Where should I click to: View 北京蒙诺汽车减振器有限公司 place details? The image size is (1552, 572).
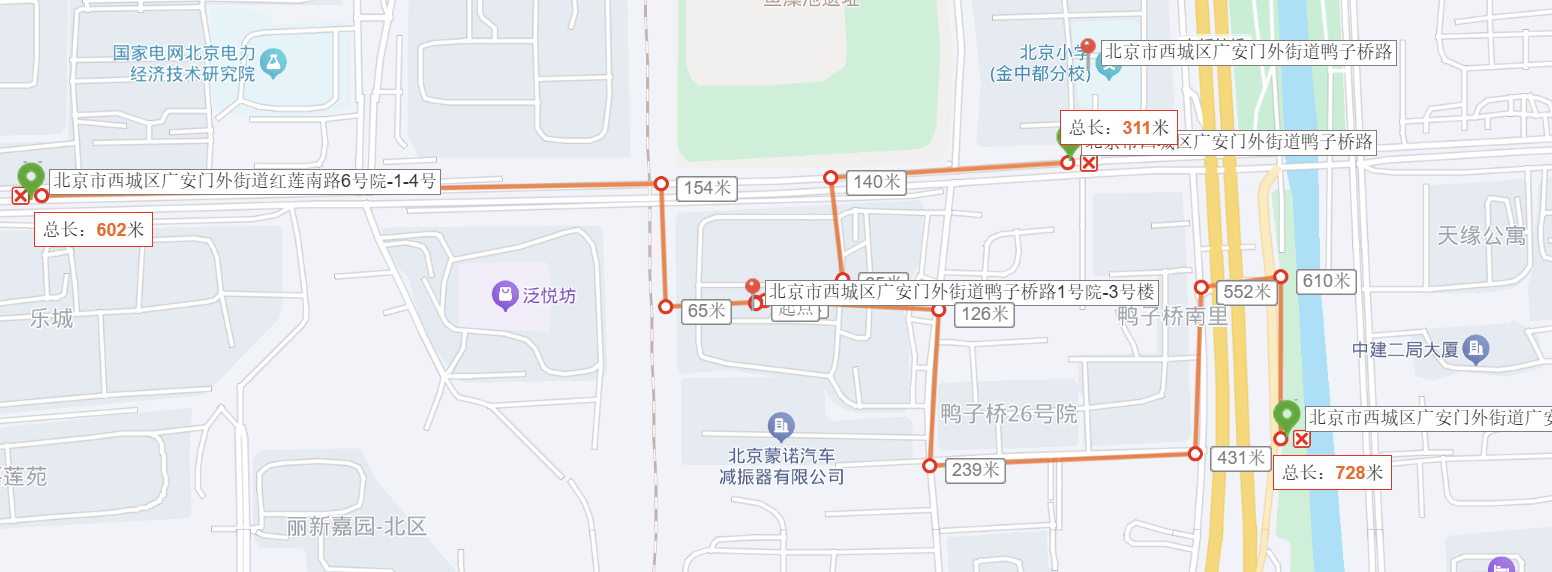[781, 426]
